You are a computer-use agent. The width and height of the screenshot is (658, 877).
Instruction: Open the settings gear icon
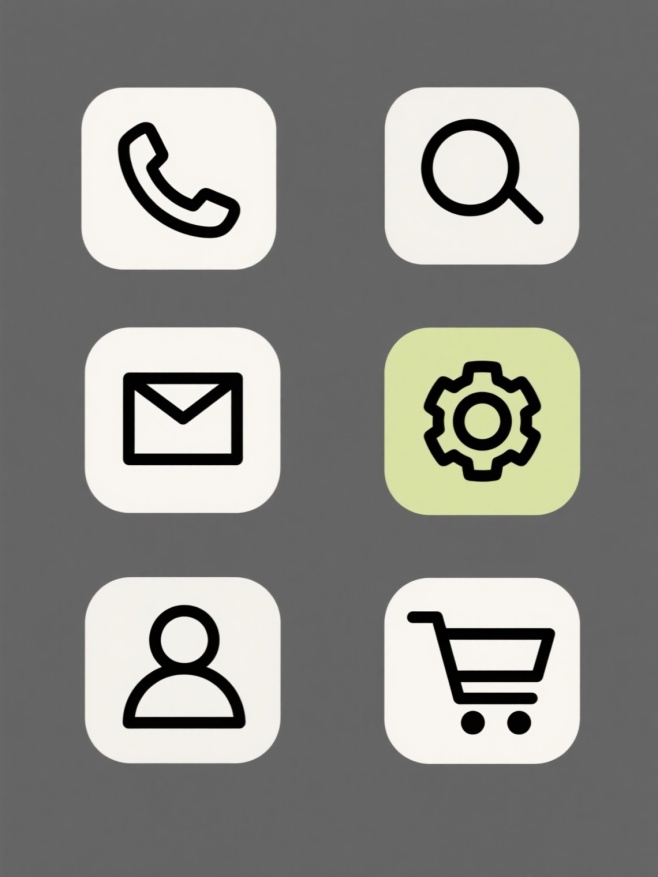(x=482, y=421)
